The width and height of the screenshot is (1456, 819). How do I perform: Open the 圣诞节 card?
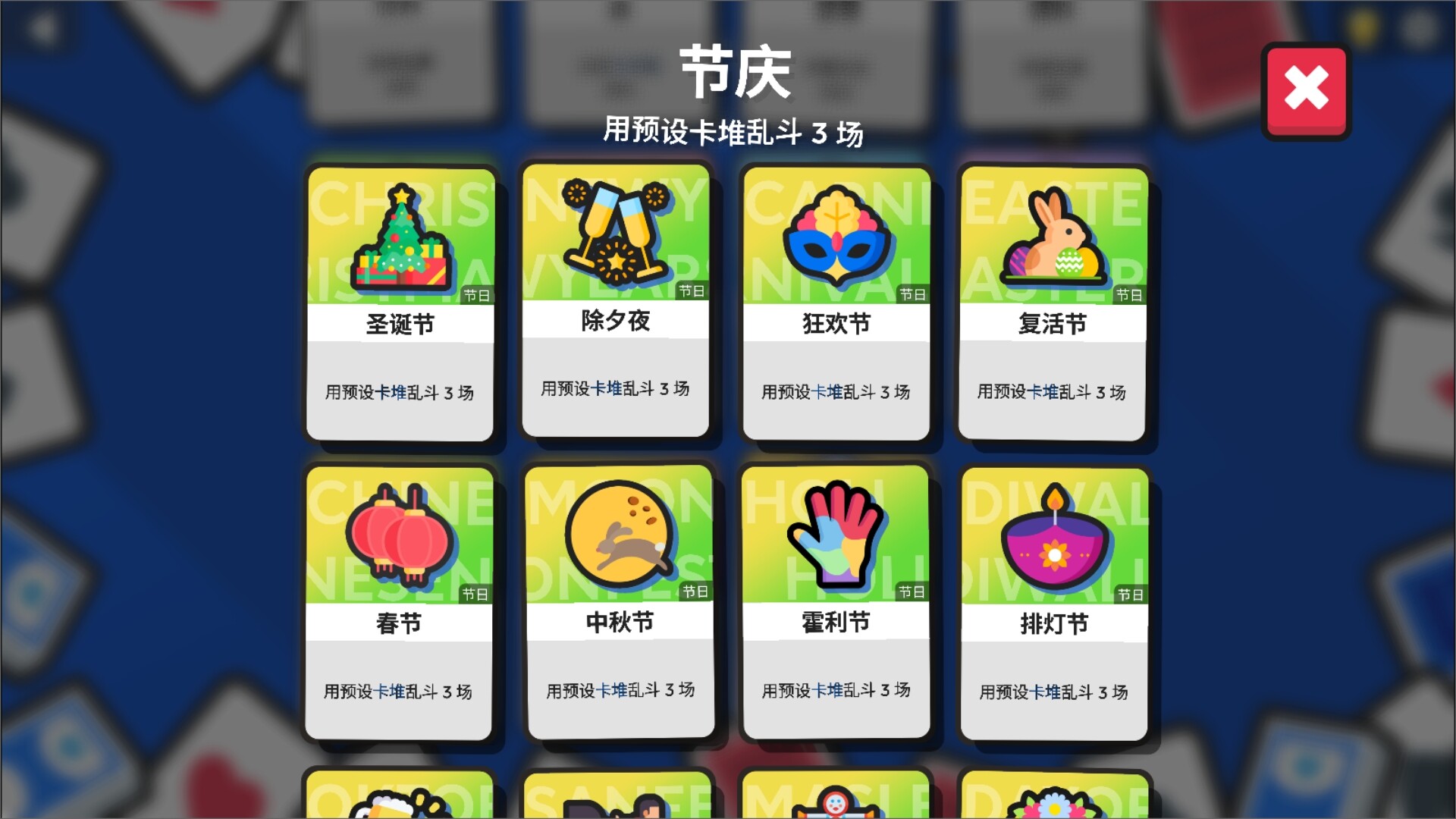point(400,303)
